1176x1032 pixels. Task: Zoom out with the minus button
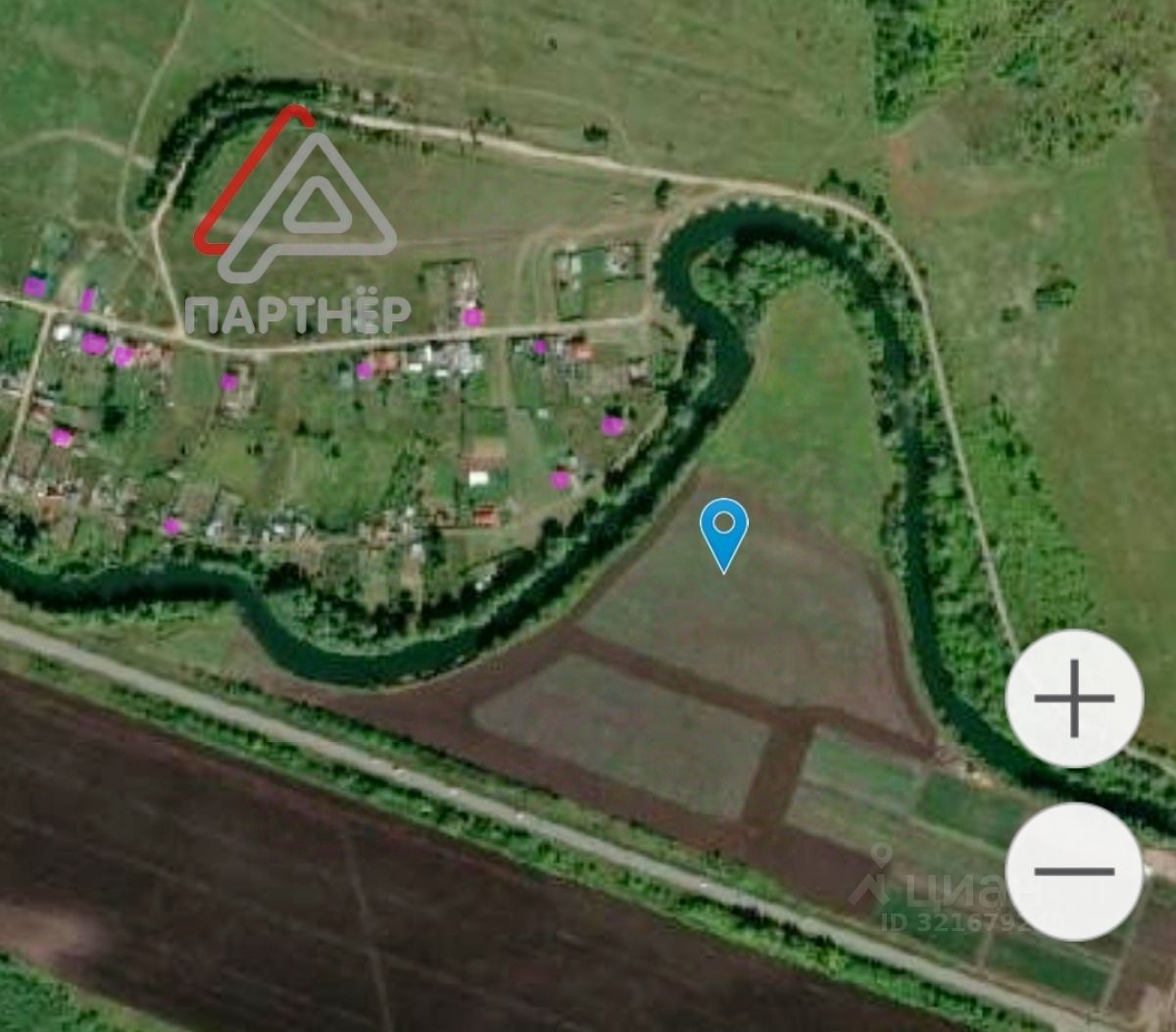[1074, 871]
